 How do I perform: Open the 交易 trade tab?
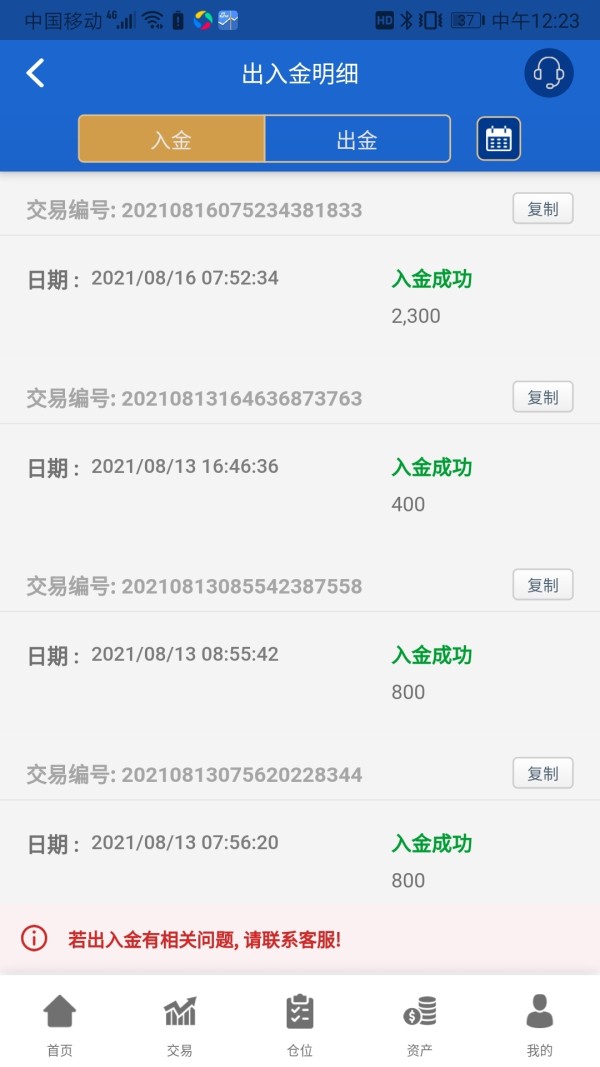pos(180,1025)
